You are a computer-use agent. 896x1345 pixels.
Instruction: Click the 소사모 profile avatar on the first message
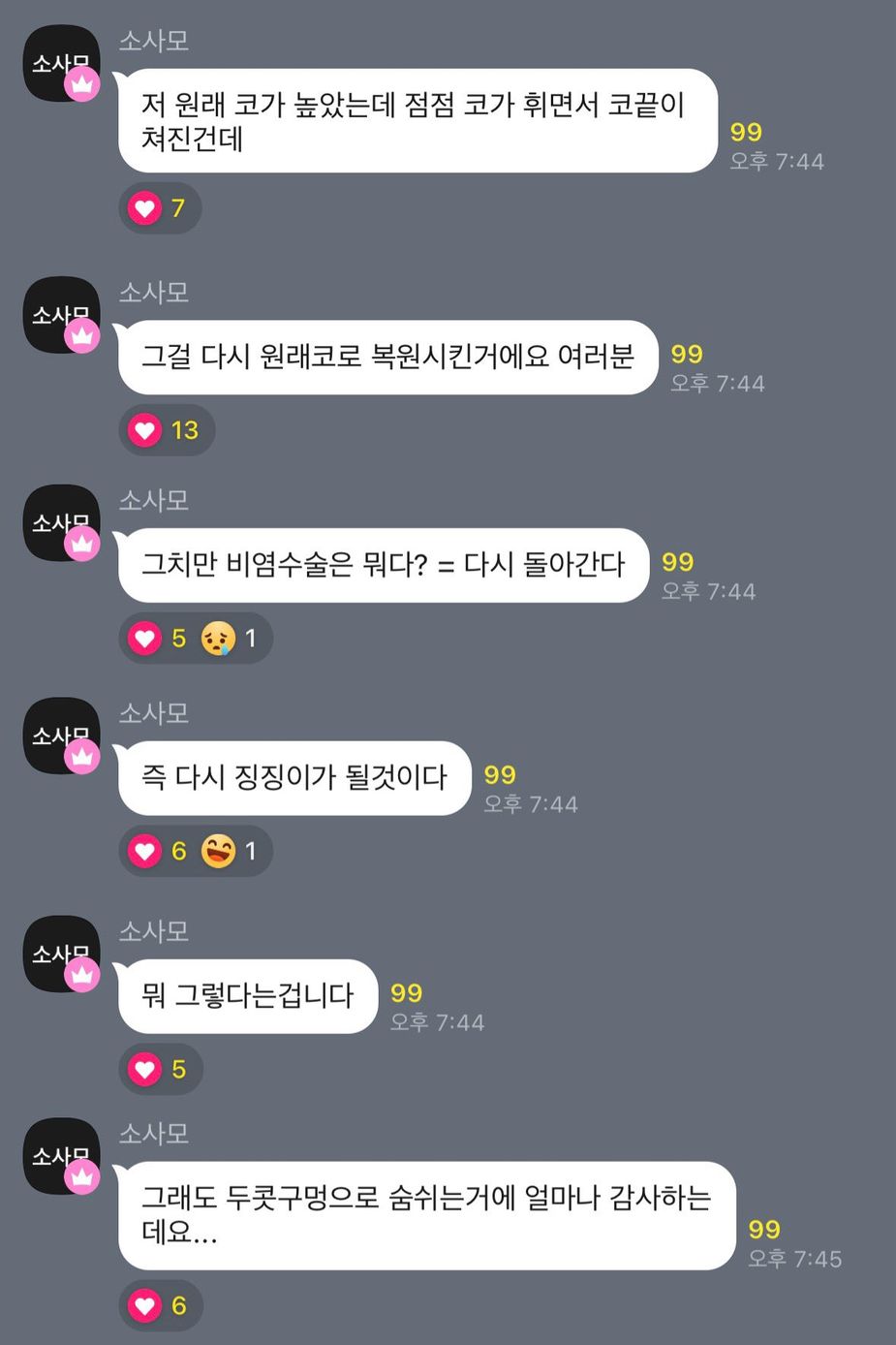[60, 64]
